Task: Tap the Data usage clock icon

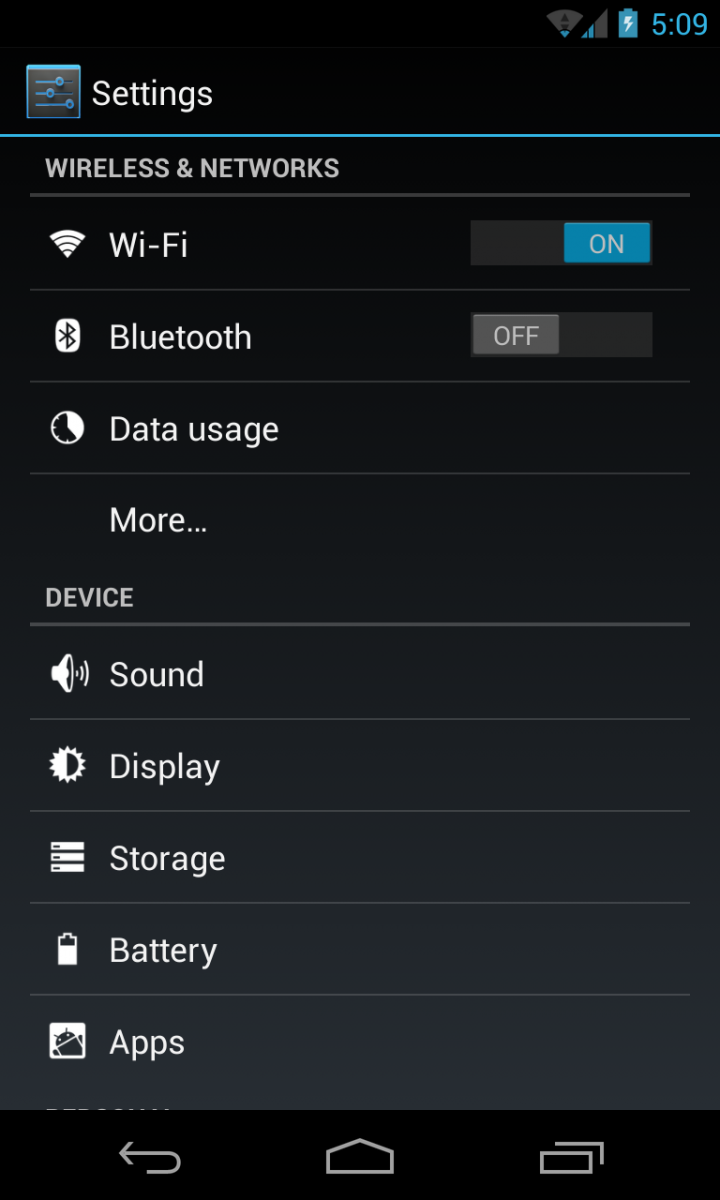Action: click(66, 427)
